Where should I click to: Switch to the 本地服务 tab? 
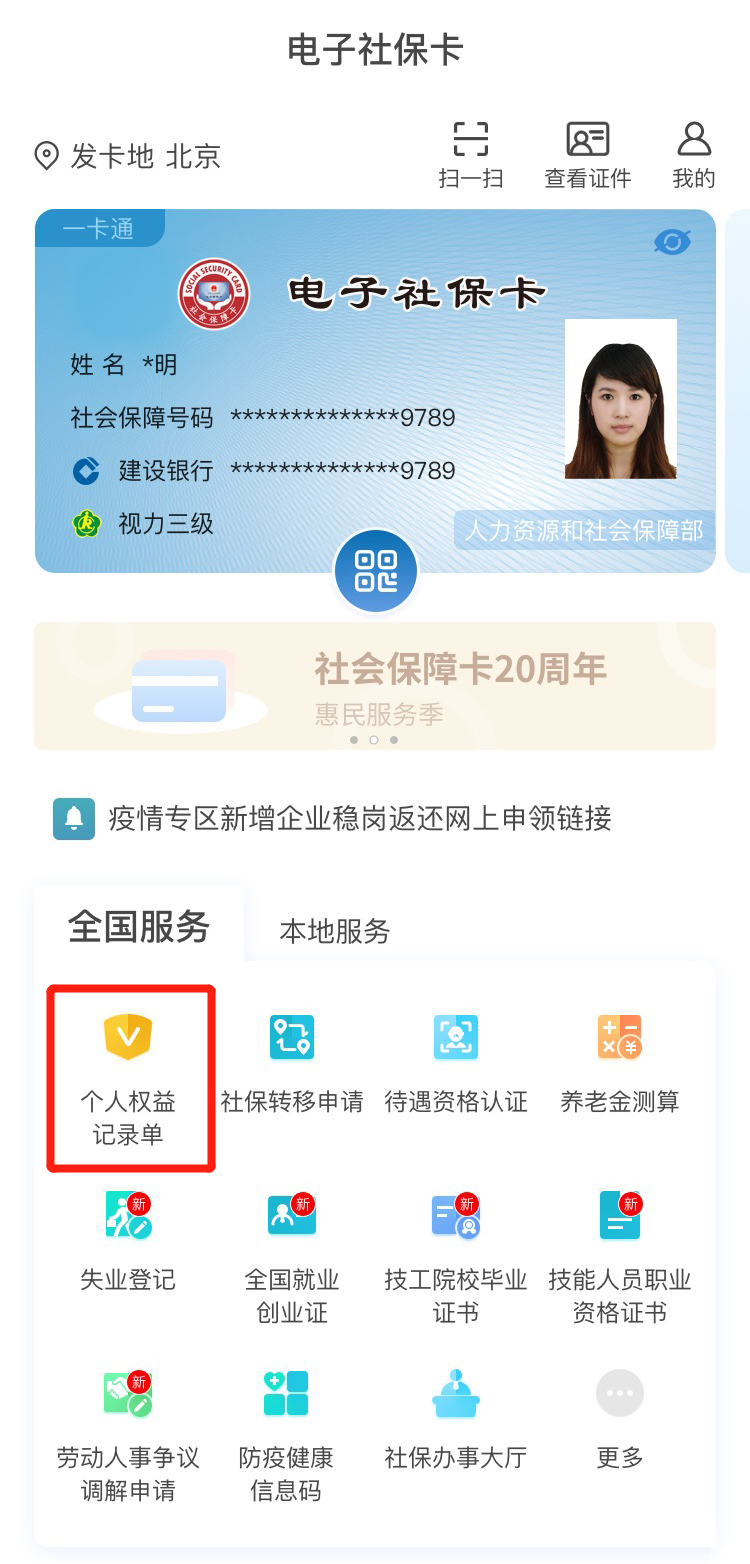(x=334, y=931)
